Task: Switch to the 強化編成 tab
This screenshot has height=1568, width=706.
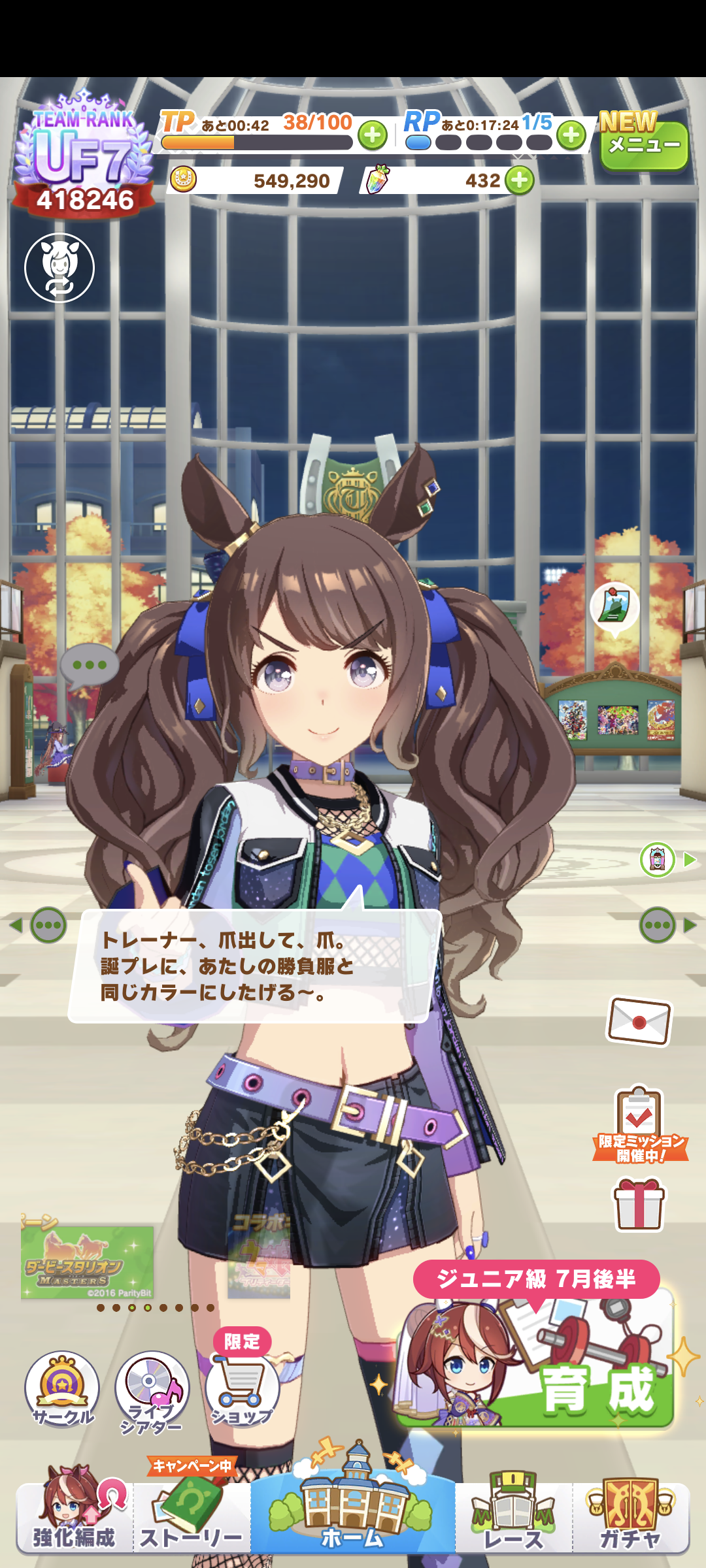Action: (x=74, y=1516)
